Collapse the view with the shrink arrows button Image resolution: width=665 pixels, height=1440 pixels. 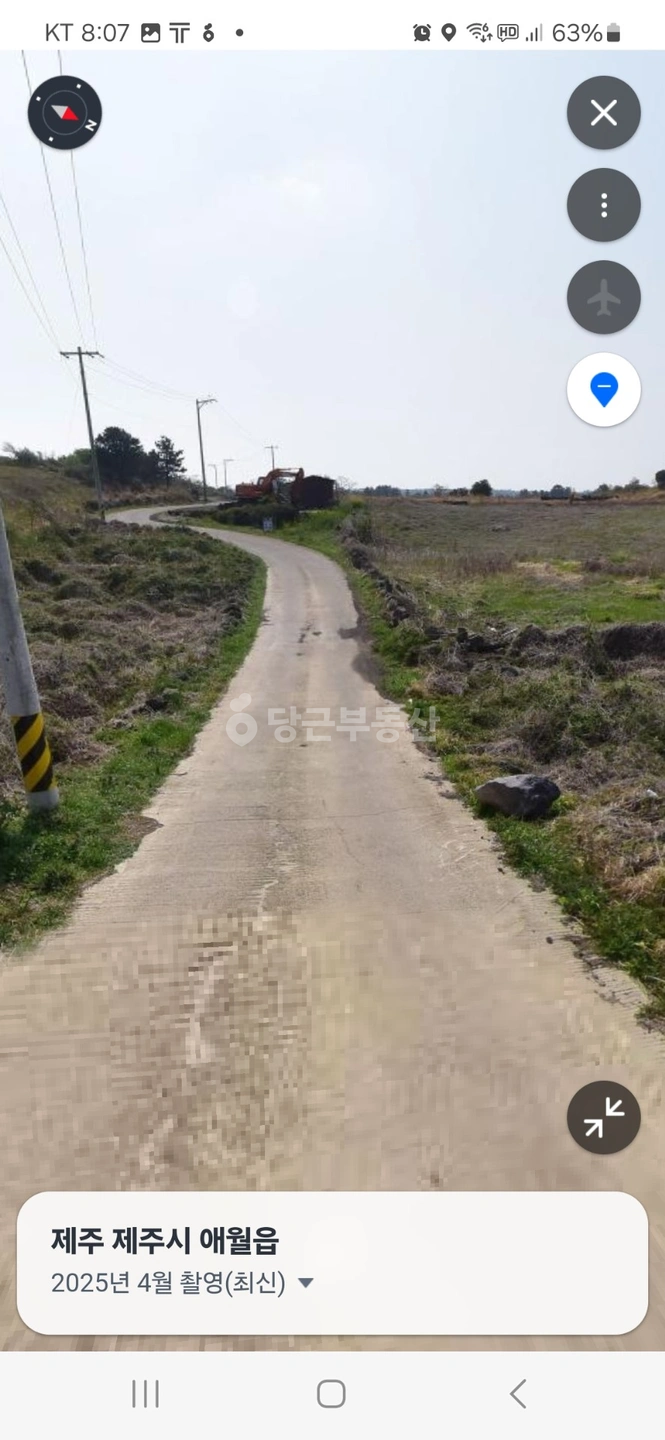pos(603,1117)
